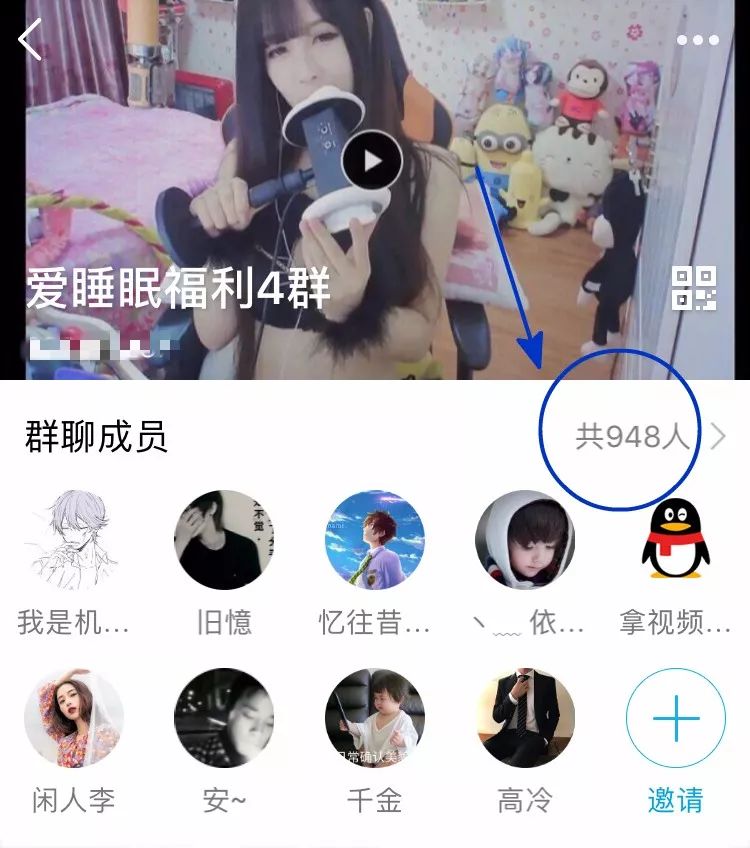View all 948 group members
This screenshot has height=848, width=750.
tap(648, 437)
